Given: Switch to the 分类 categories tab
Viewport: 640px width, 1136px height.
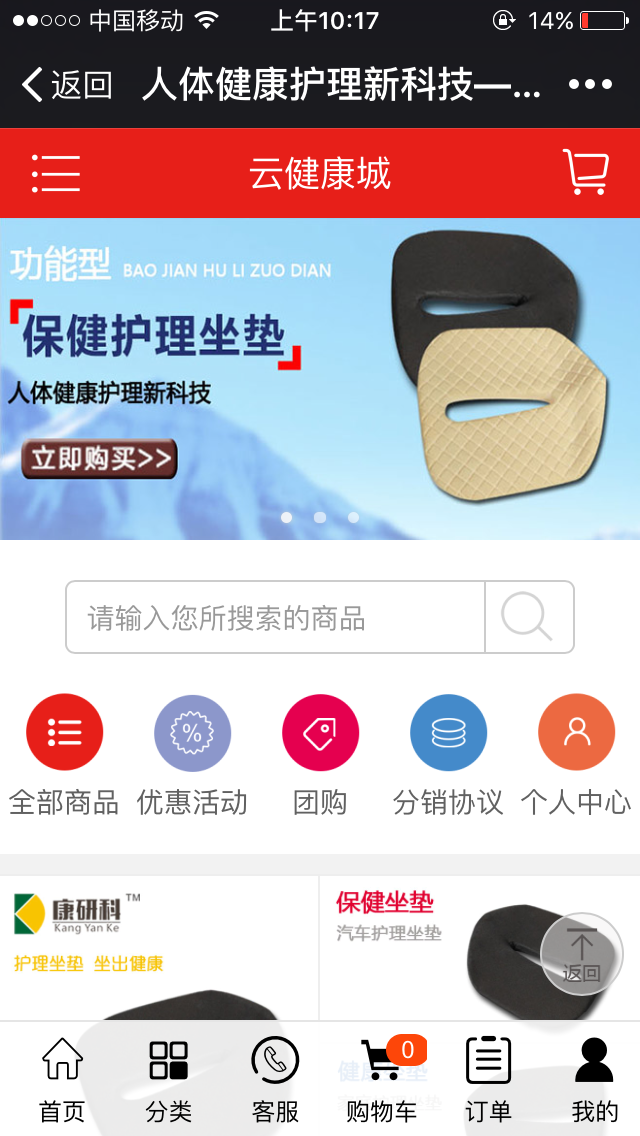Looking at the screenshot, I should (x=168, y=1080).
